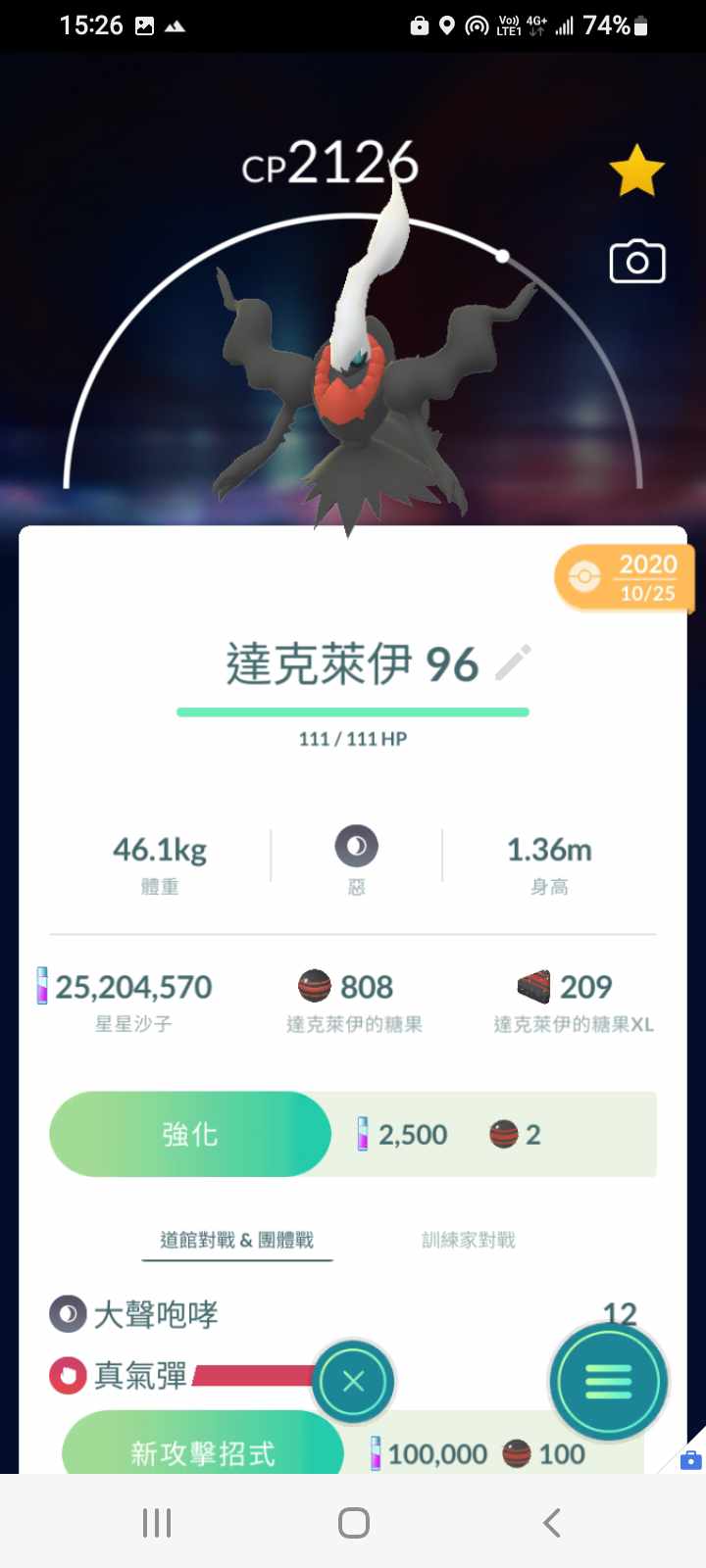
Task: Tap the 強化 power up button
Action: point(190,1134)
